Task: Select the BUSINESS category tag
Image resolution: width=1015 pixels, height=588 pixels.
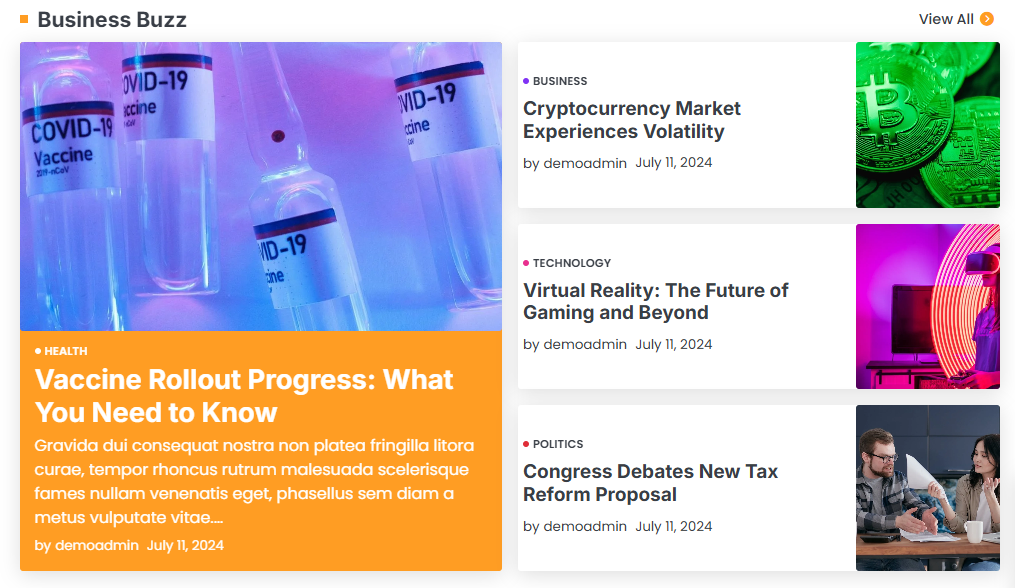Action: pos(559,81)
